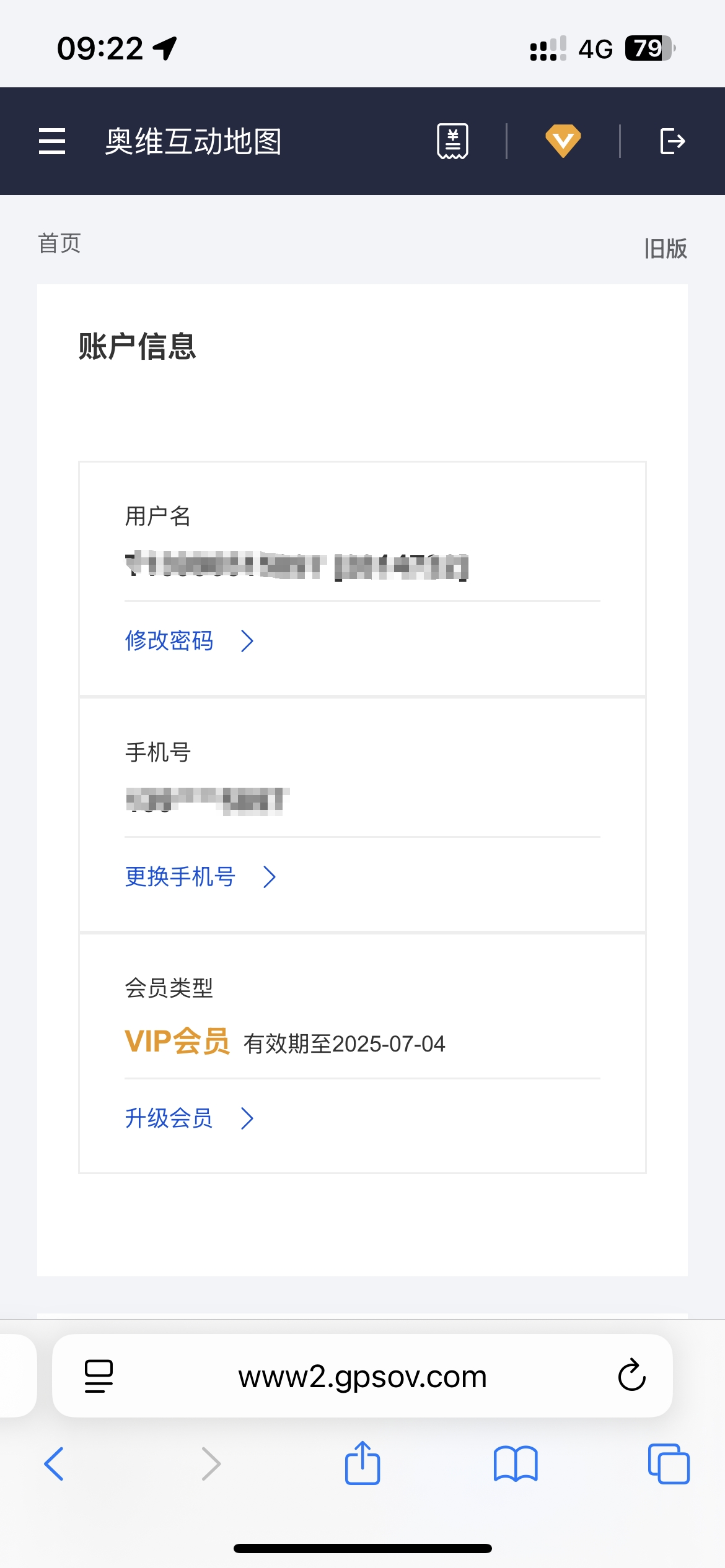The height and width of the screenshot is (1568, 725).
Task: Open Safari bookmarks
Action: point(516,1464)
